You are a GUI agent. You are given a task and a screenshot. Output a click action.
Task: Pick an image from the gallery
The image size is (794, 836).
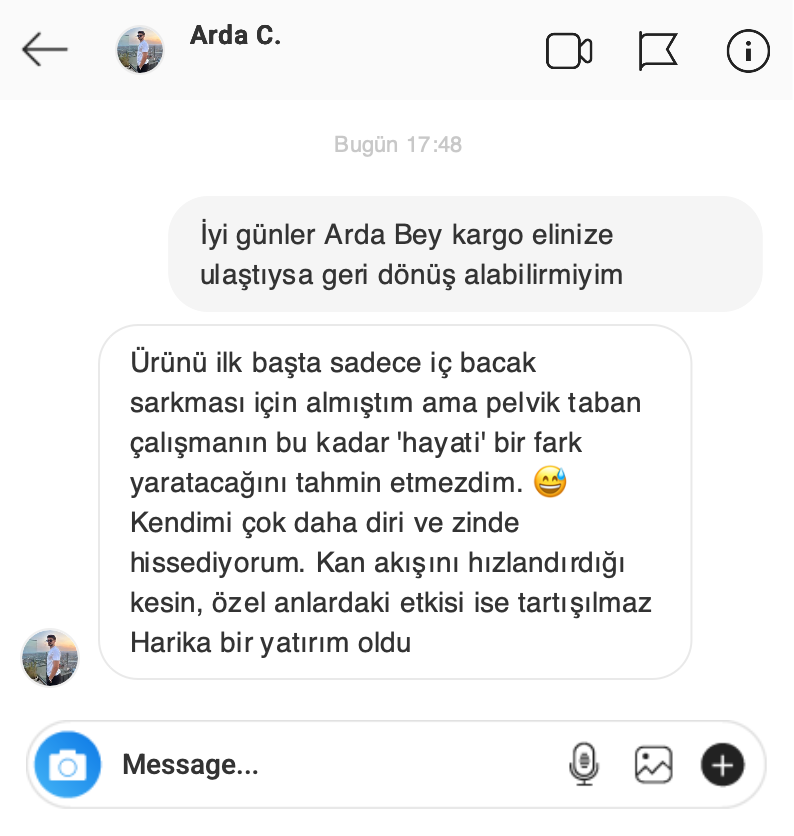pyautogui.click(x=653, y=766)
